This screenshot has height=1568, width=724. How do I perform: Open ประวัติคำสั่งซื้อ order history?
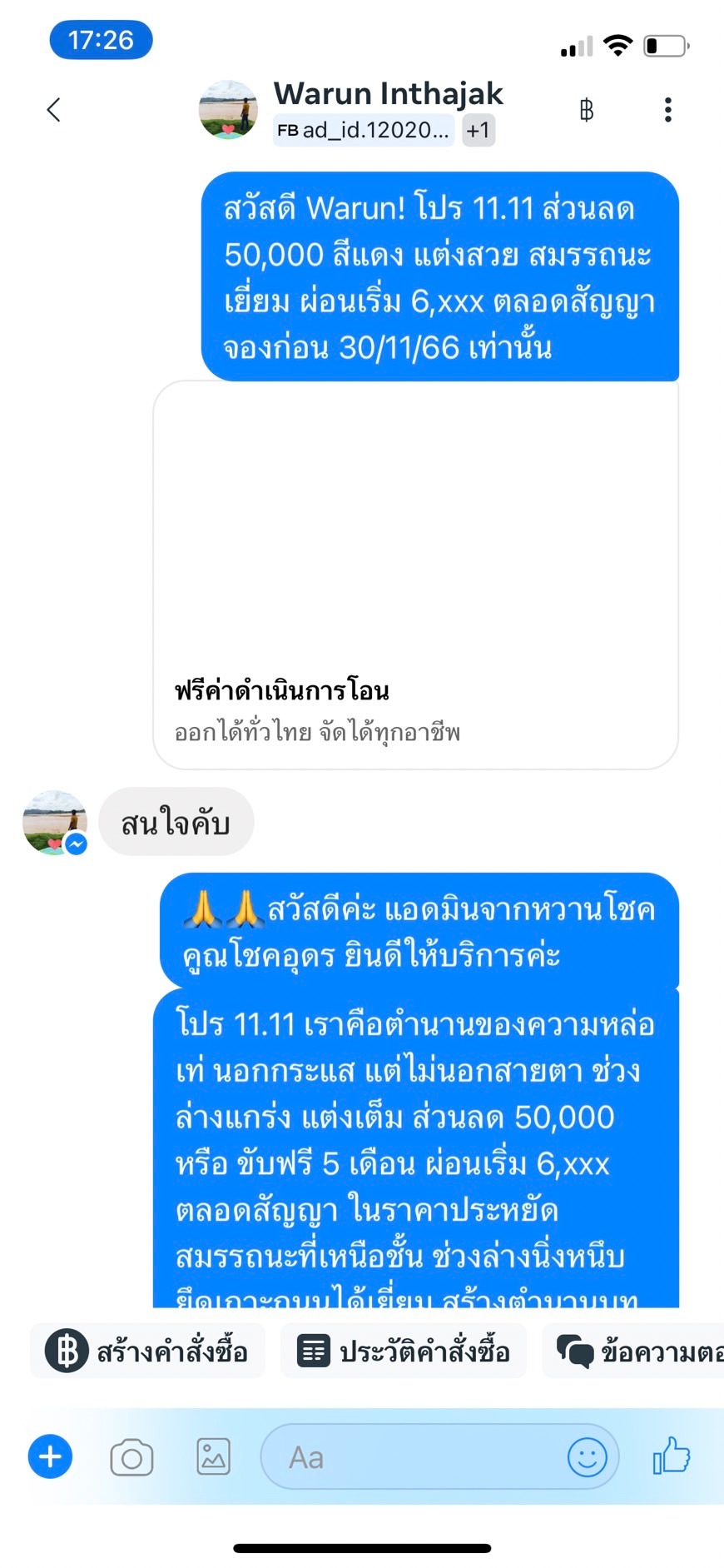coord(404,1351)
